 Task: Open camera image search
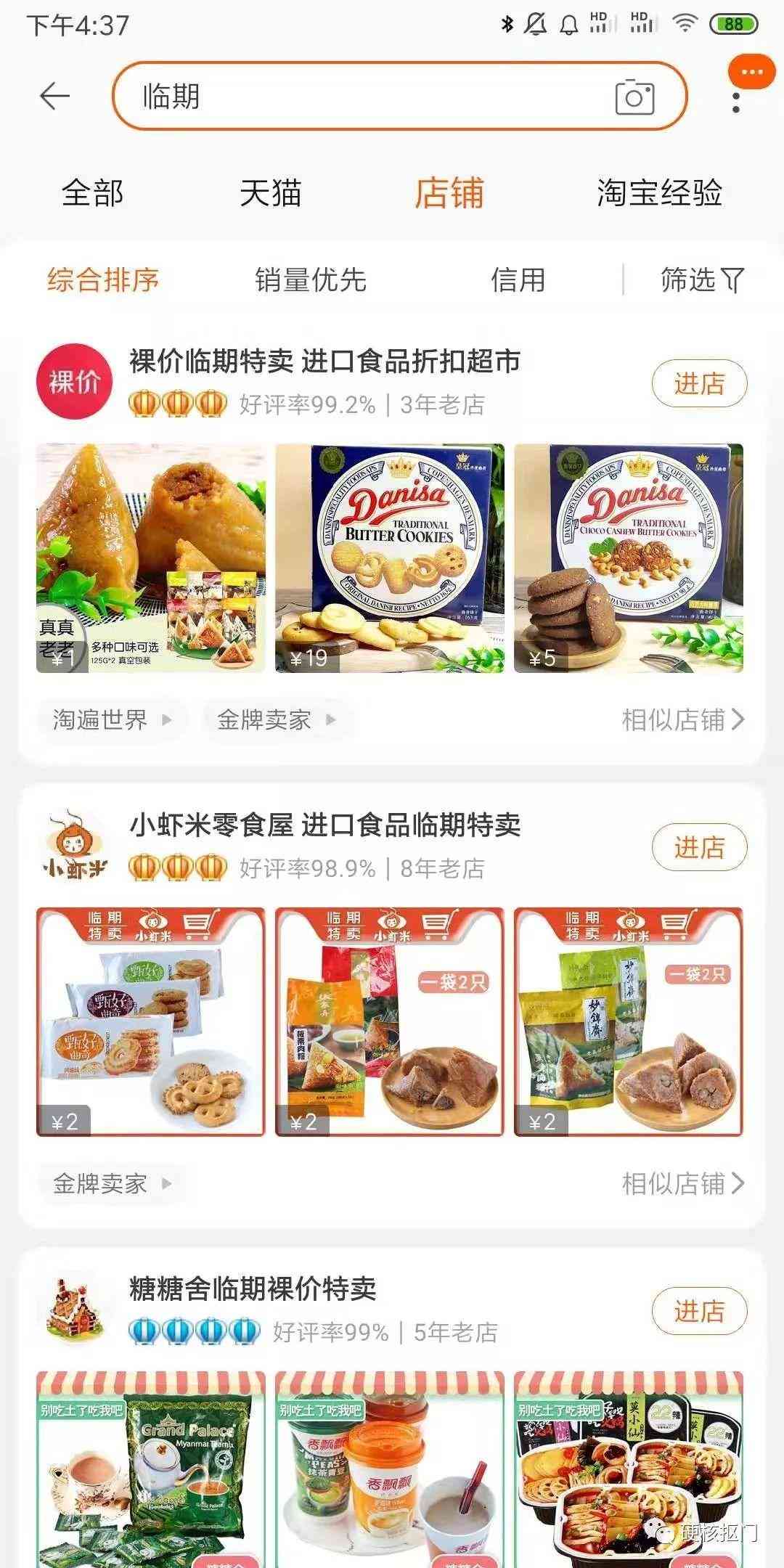pyautogui.click(x=634, y=97)
